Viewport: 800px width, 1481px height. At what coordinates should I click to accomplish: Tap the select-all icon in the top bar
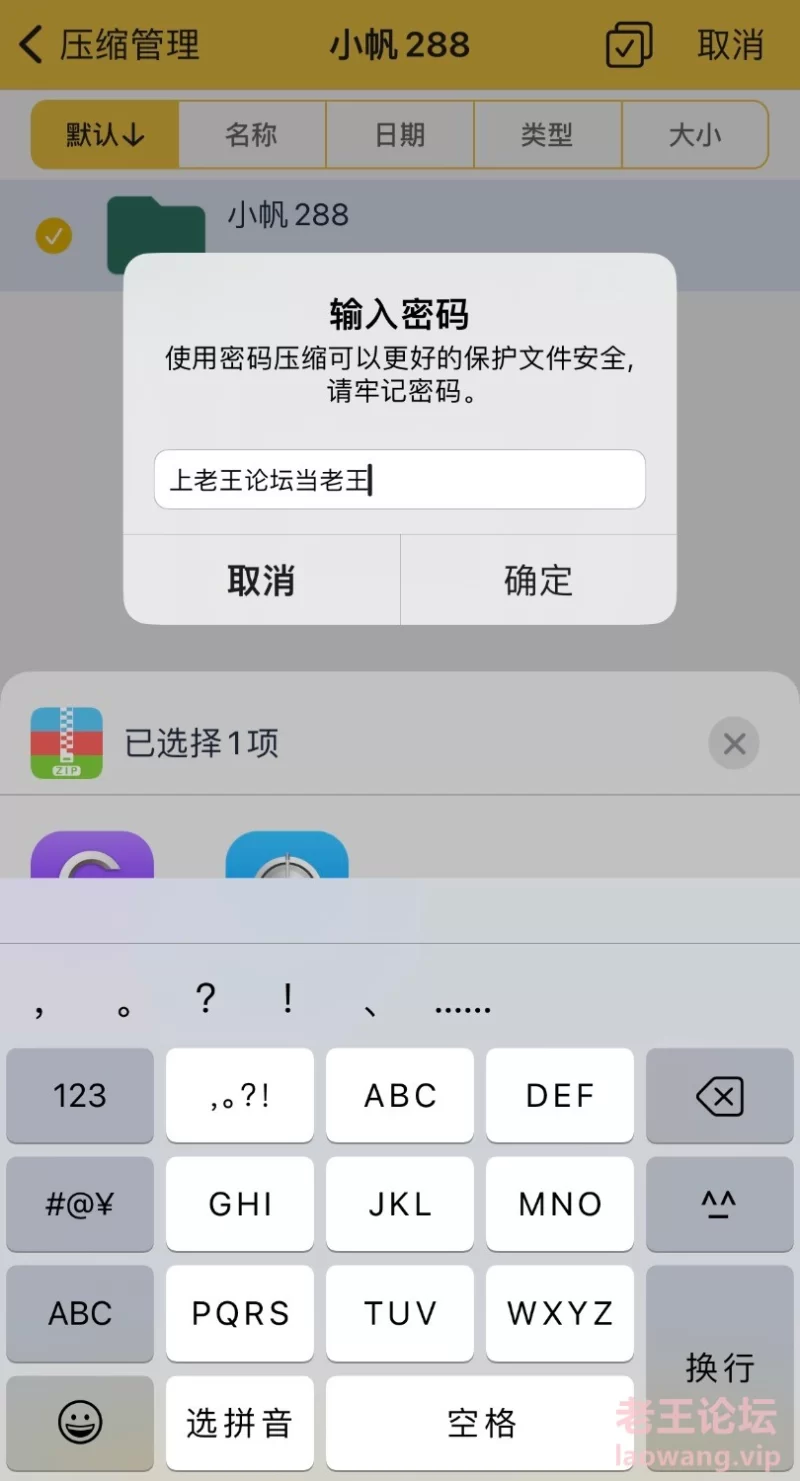click(629, 45)
